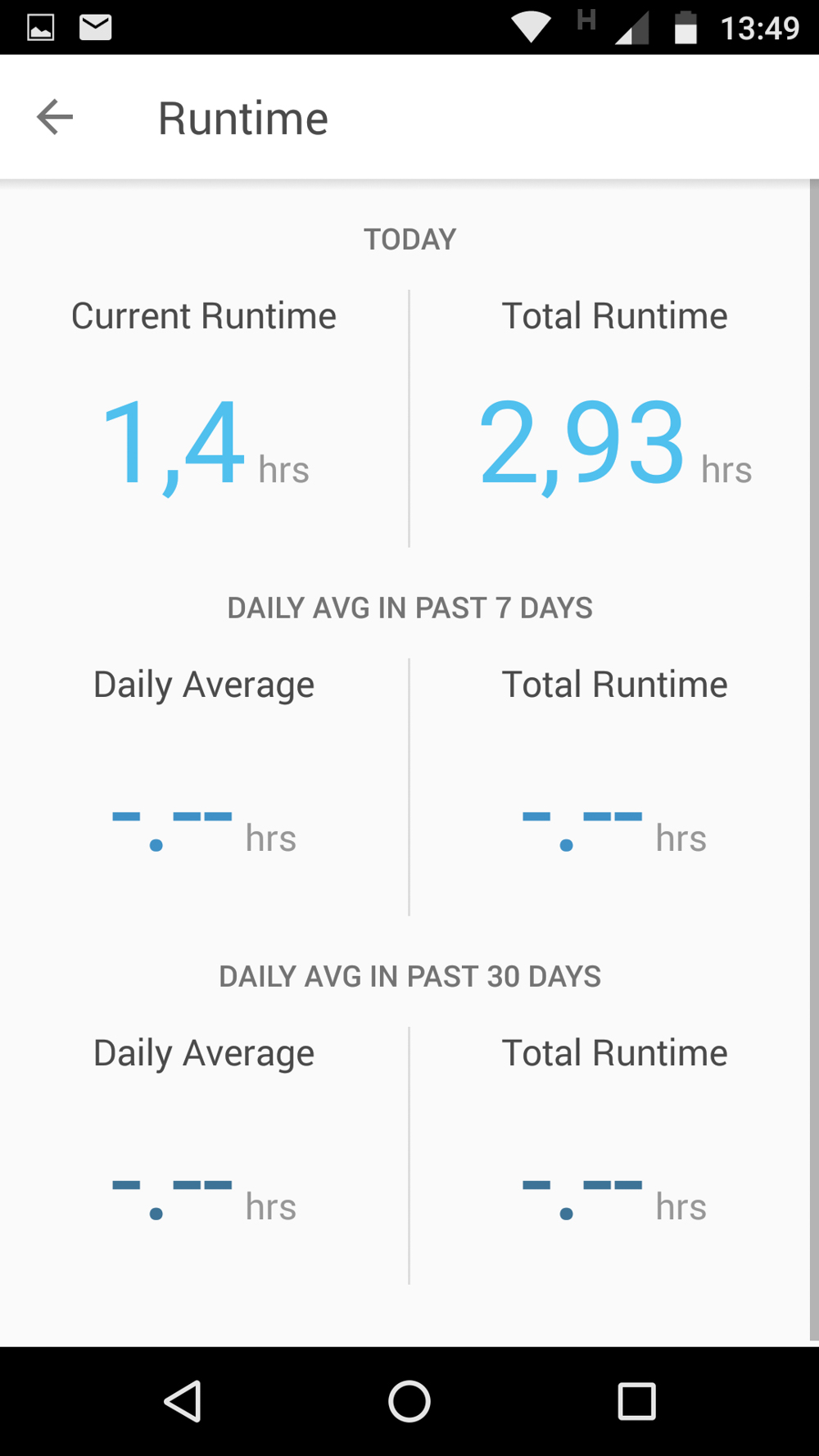
Task: Open the recent apps overview
Action: pos(636,1401)
